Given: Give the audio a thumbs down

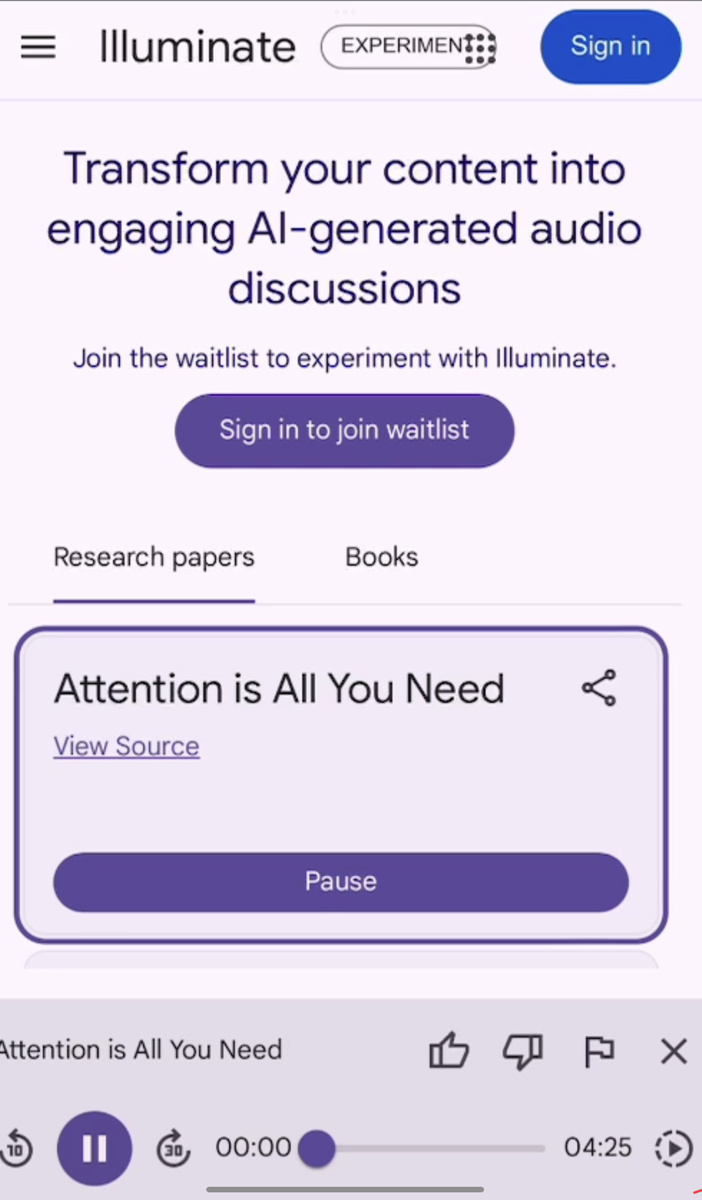Looking at the screenshot, I should coord(522,1051).
